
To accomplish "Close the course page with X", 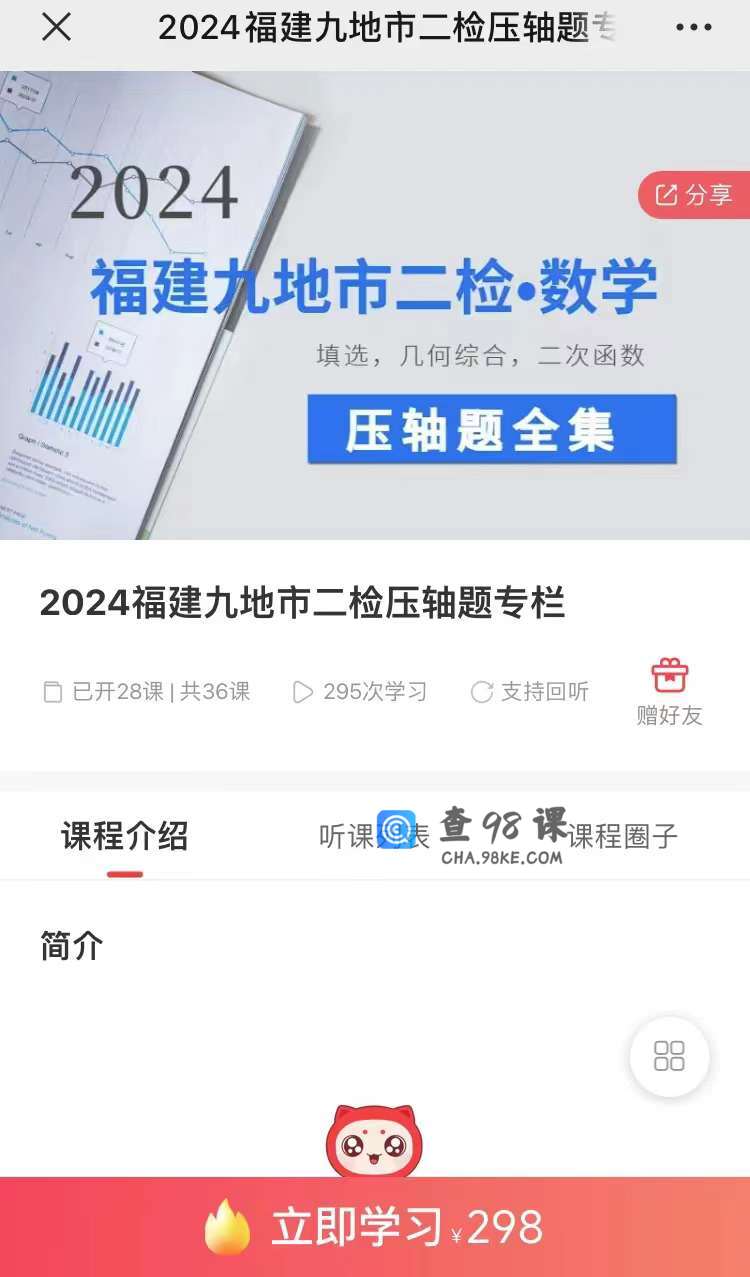I will (56, 27).
